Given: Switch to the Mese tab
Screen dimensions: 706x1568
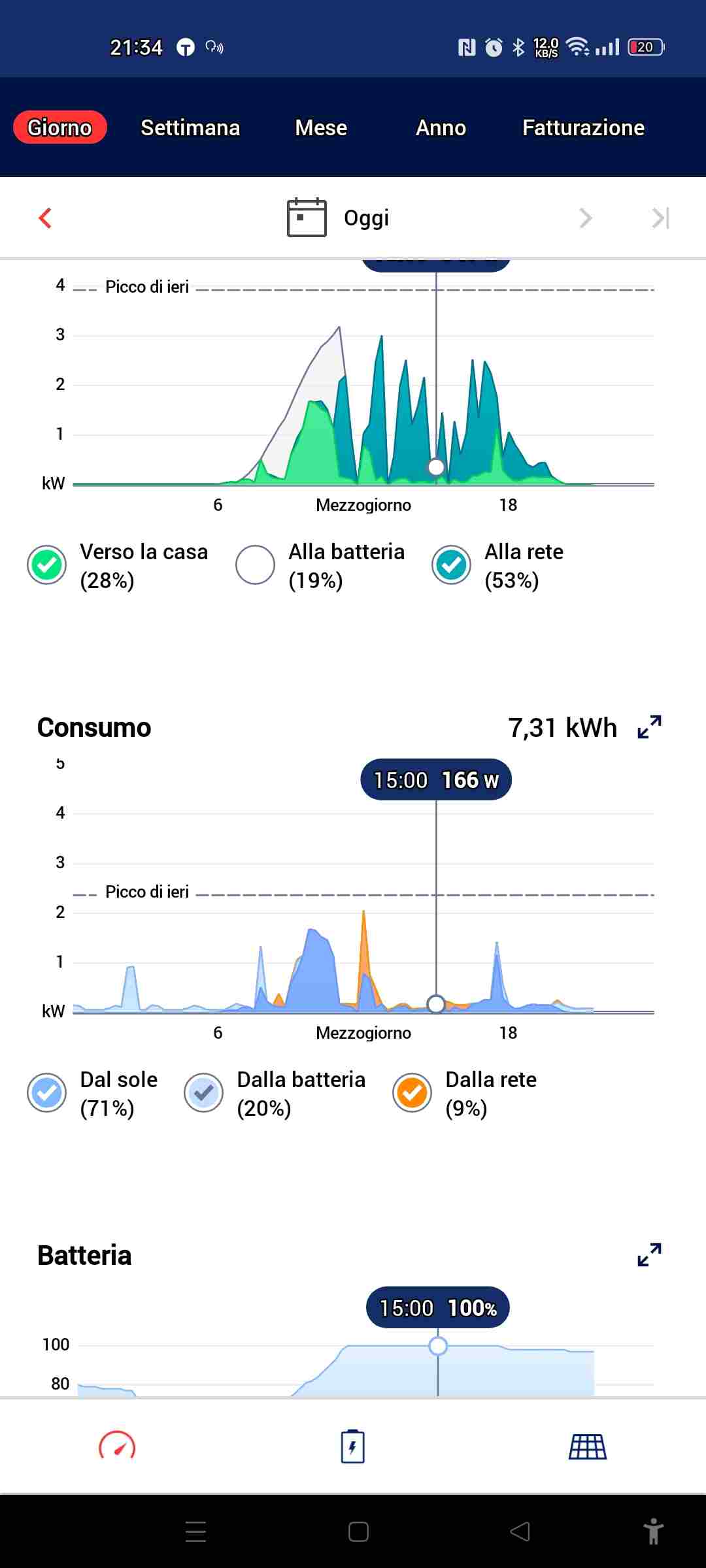Looking at the screenshot, I should point(321,127).
